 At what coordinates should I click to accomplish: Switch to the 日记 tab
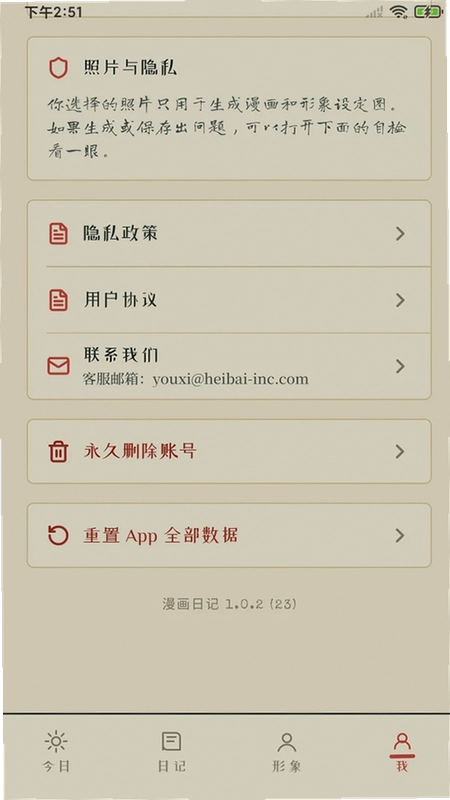click(171, 752)
